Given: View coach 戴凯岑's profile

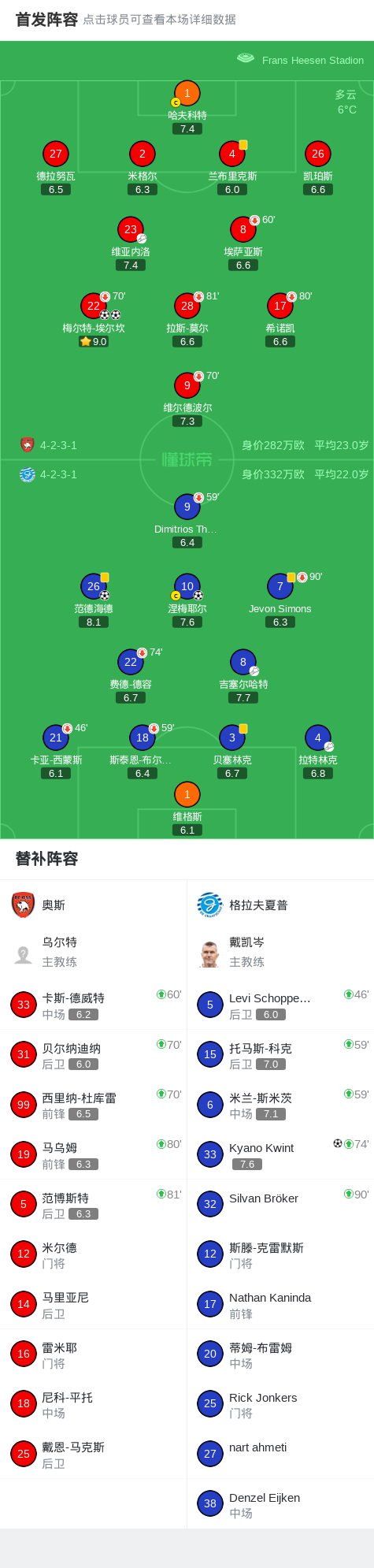Looking at the screenshot, I should [x=280, y=952].
